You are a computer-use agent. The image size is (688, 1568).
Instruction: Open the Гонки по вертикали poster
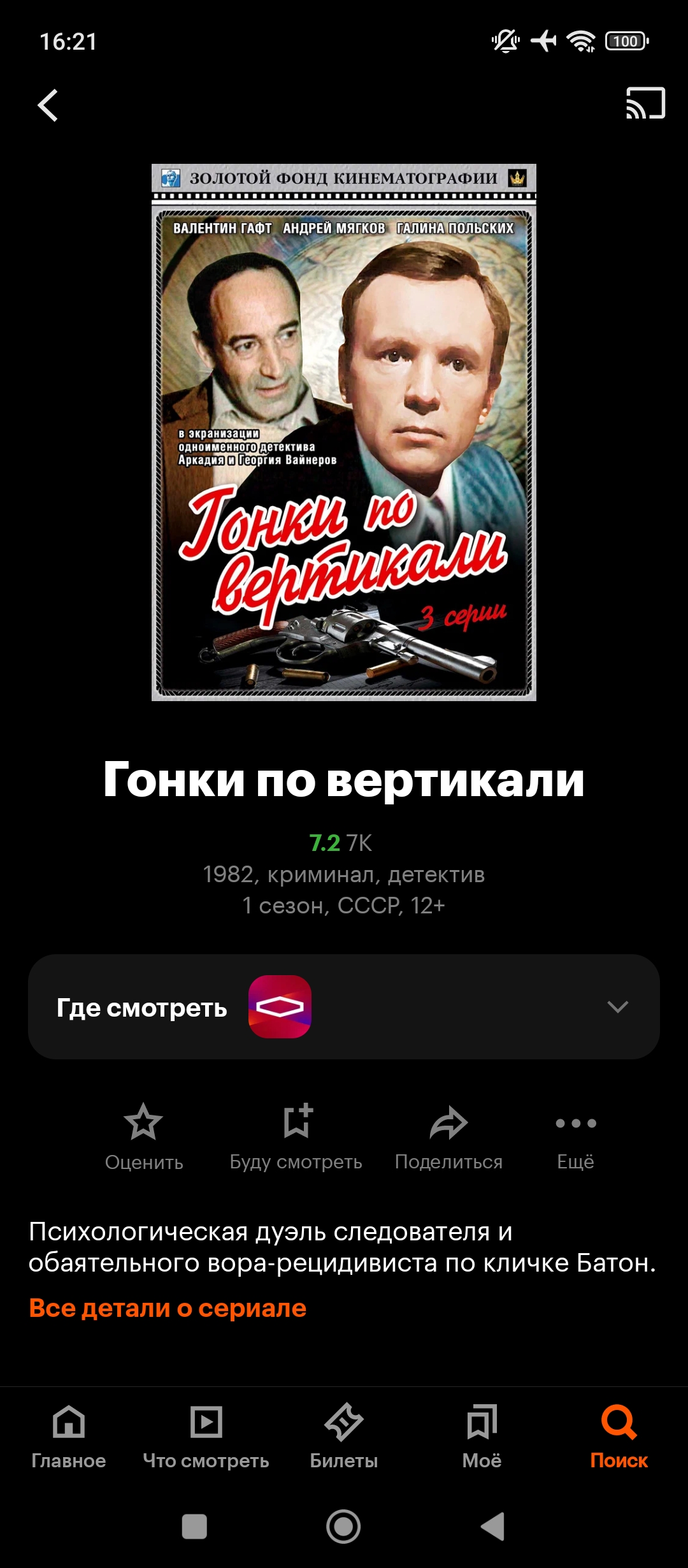[x=344, y=432]
